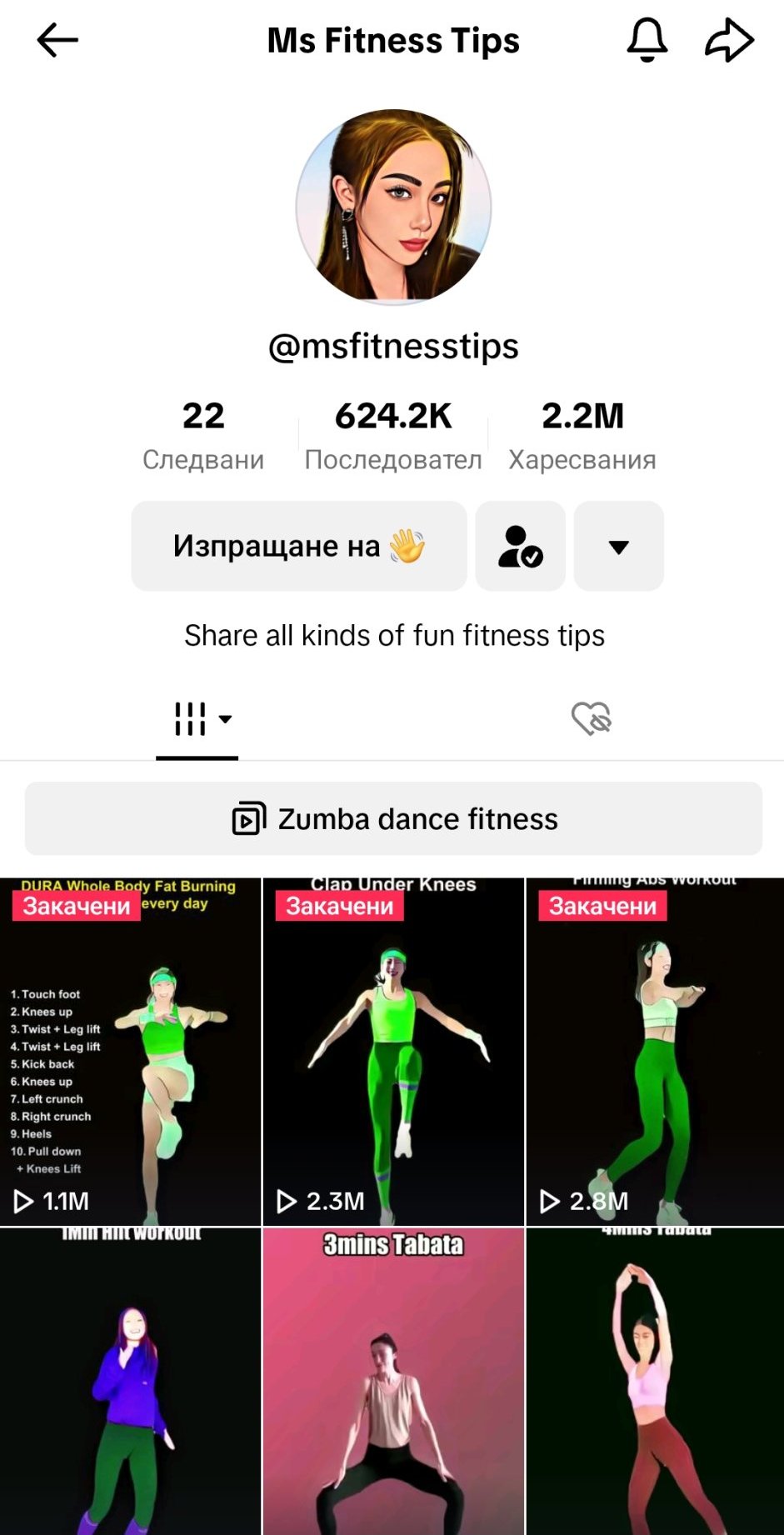Image resolution: width=784 pixels, height=1535 pixels.
Task: Go back using the top arrow
Action: pos(57,40)
